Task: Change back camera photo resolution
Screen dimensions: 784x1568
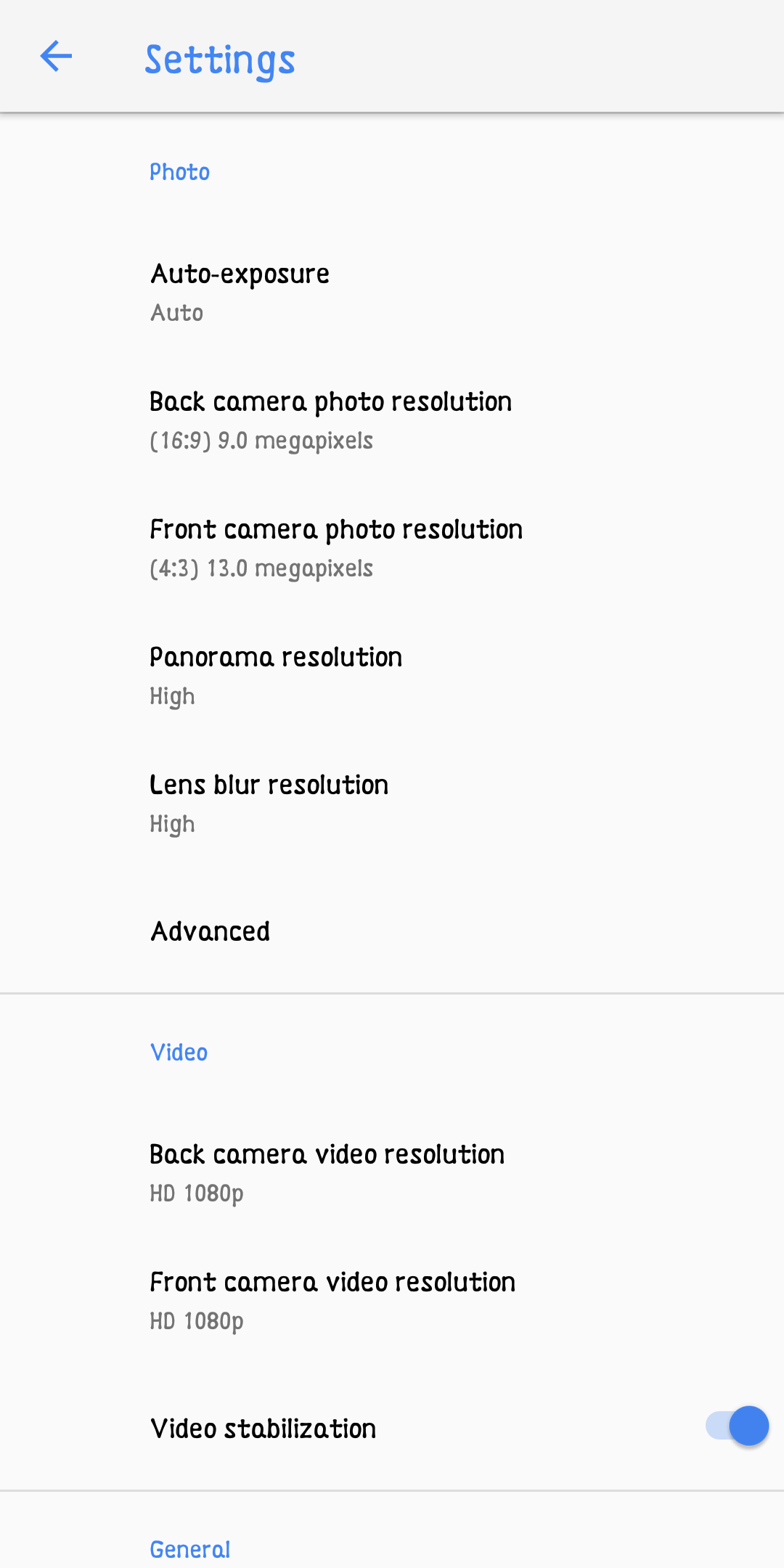Action: coord(392,420)
